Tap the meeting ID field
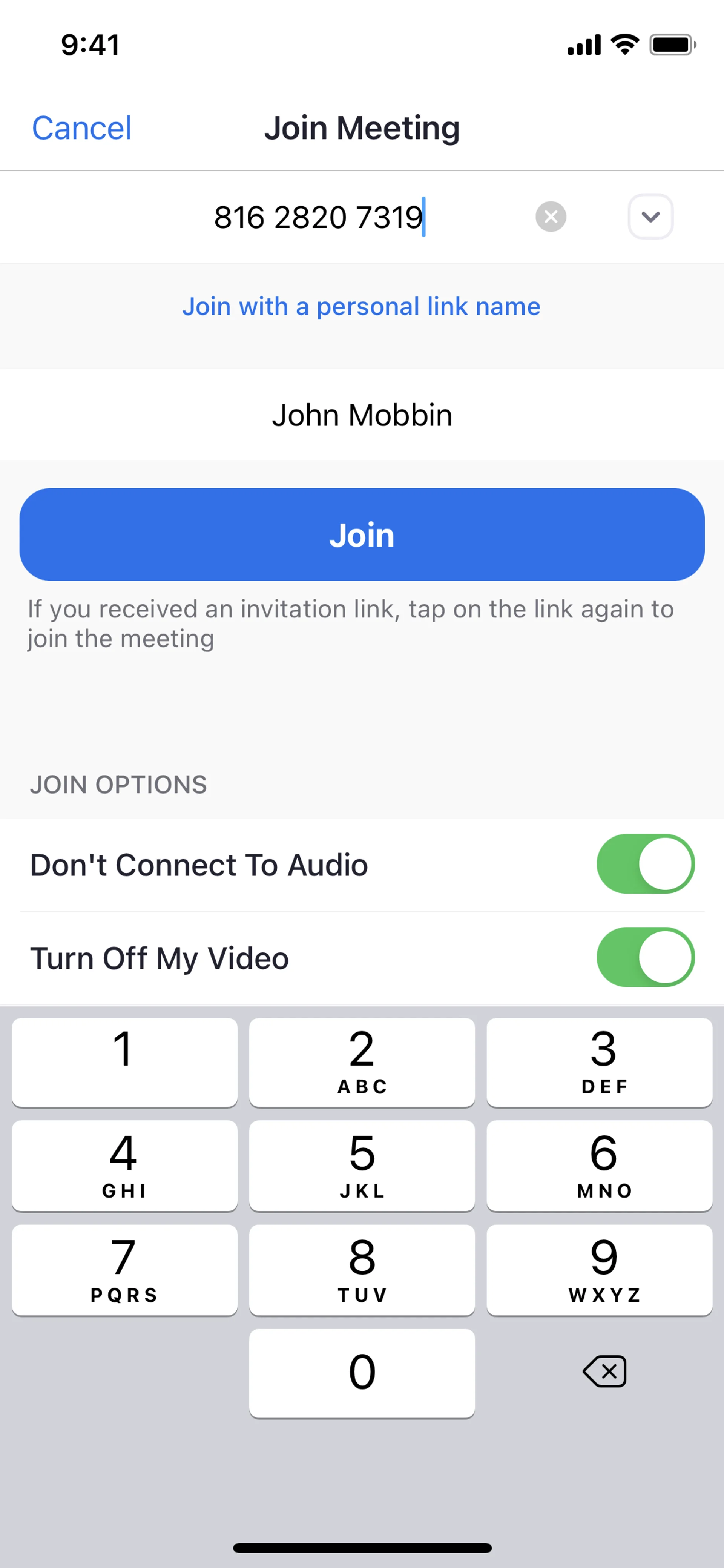Viewport: 724px width, 1568px height. pyautogui.click(x=318, y=217)
